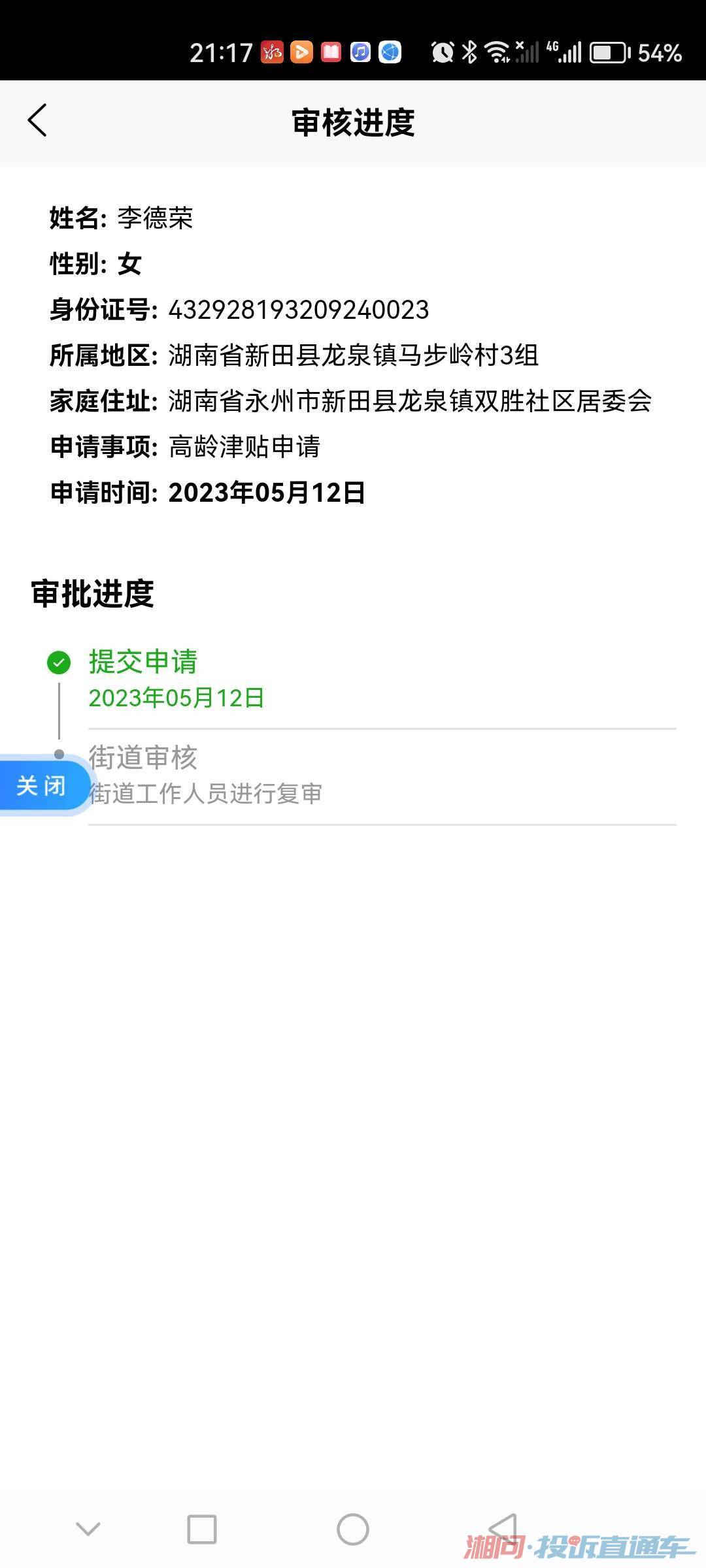The height and width of the screenshot is (1568, 706).
Task: Tap the blue 关闭 floating button
Action: (43, 785)
